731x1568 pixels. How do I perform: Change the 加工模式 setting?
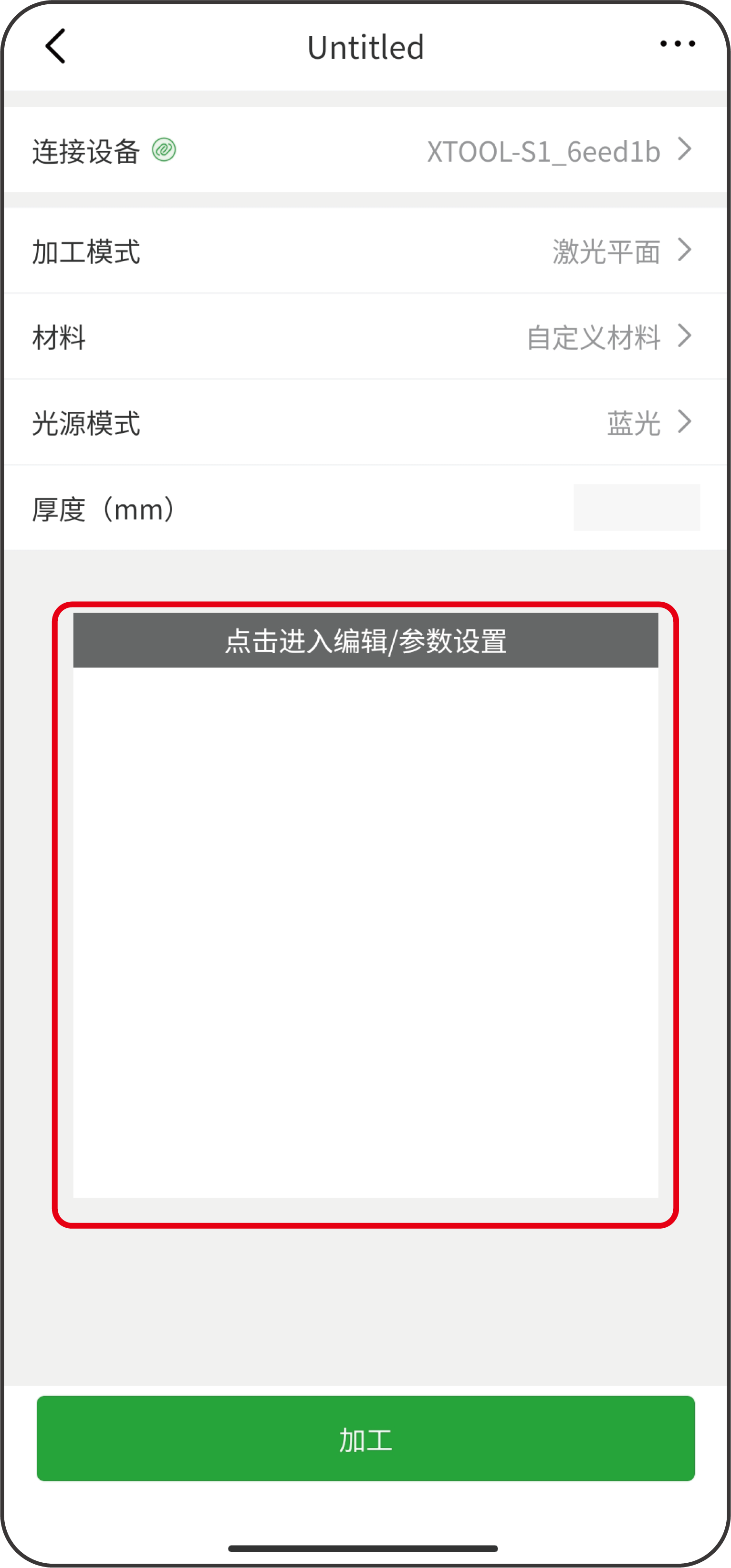click(365, 251)
